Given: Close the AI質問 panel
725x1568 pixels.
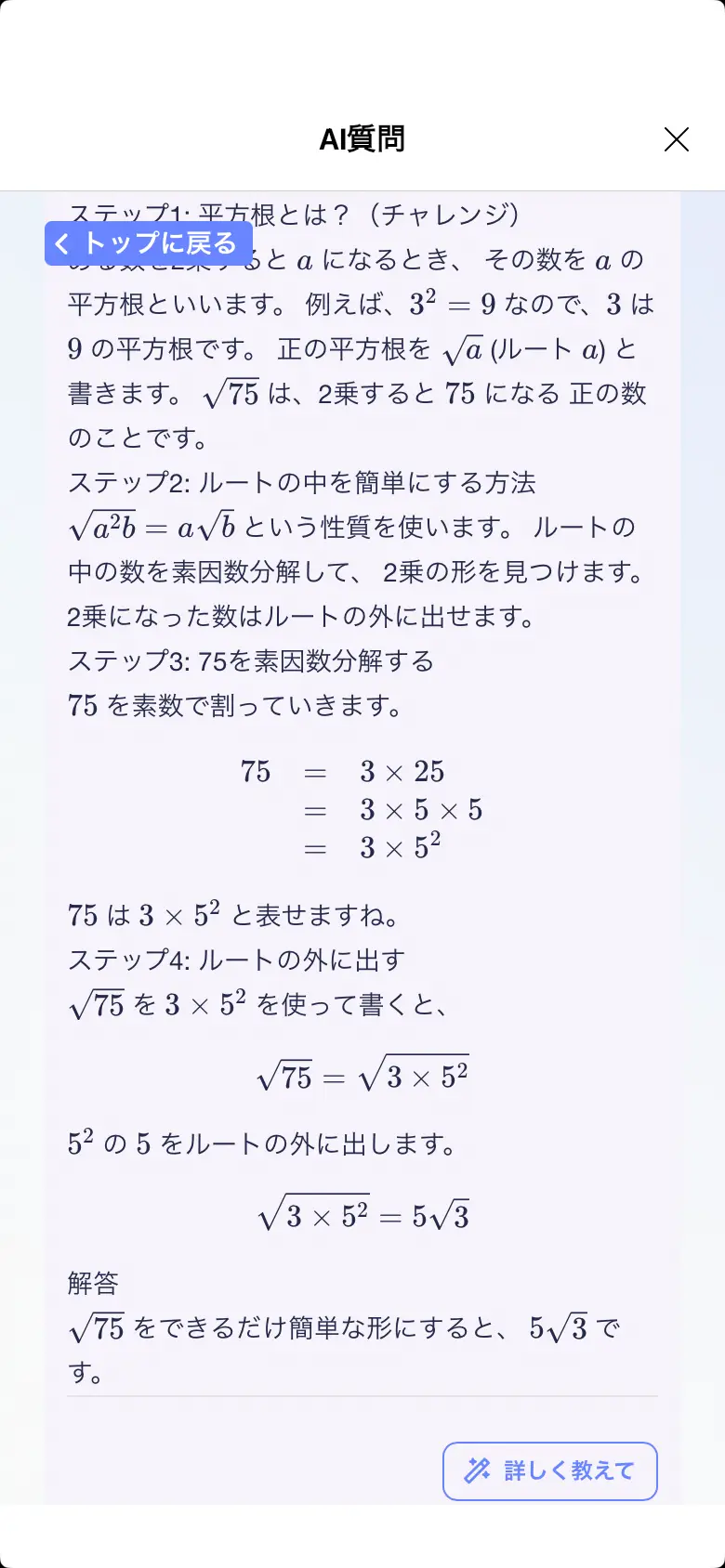Looking at the screenshot, I should click(x=676, y=139).
